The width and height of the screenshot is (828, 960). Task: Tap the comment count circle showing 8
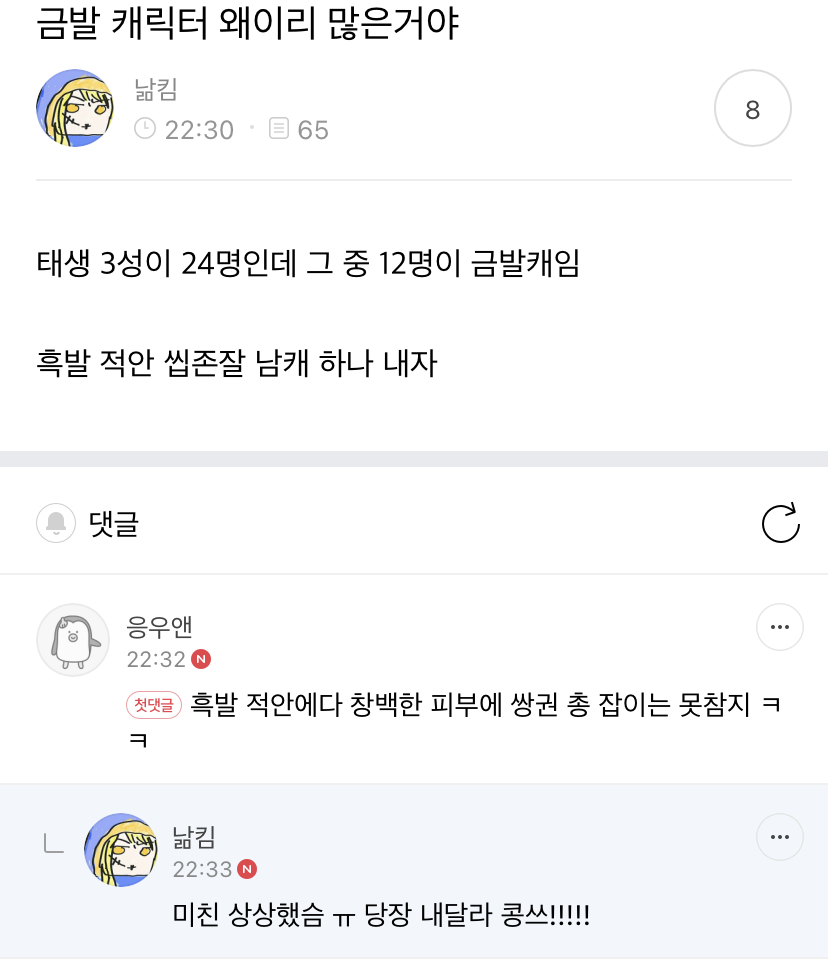[x=752, y=109]
